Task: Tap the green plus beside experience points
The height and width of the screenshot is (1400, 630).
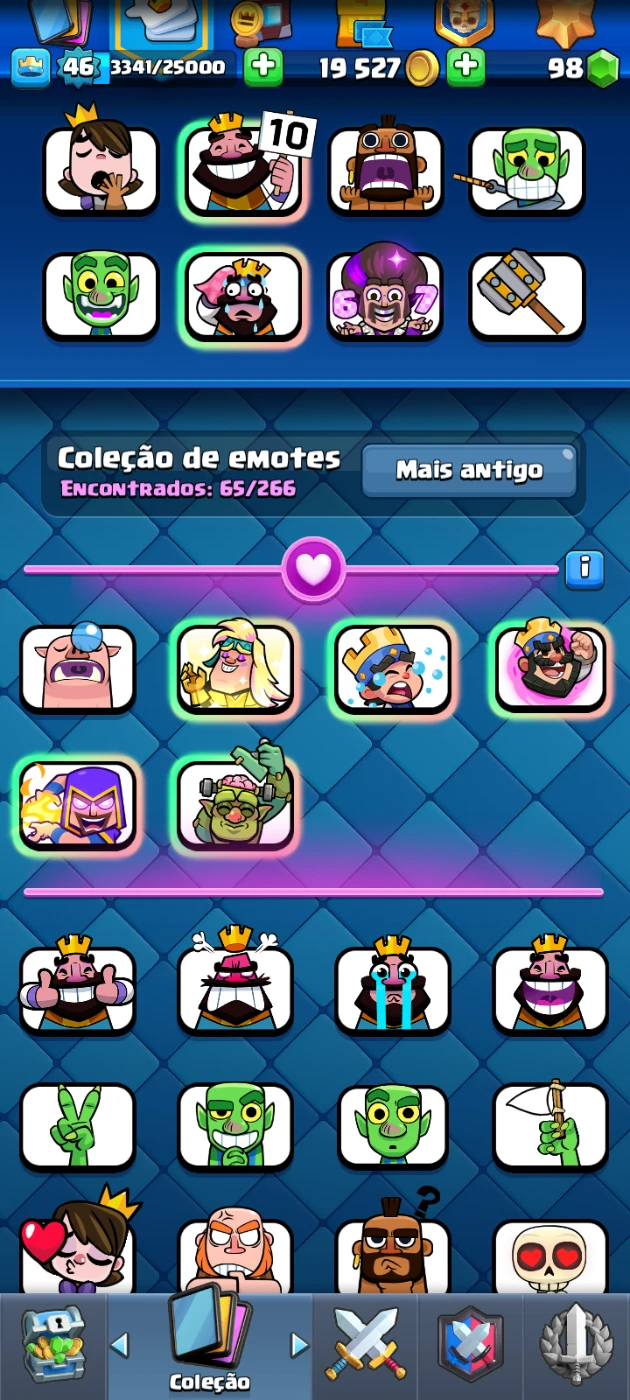Action: (263, 67)
